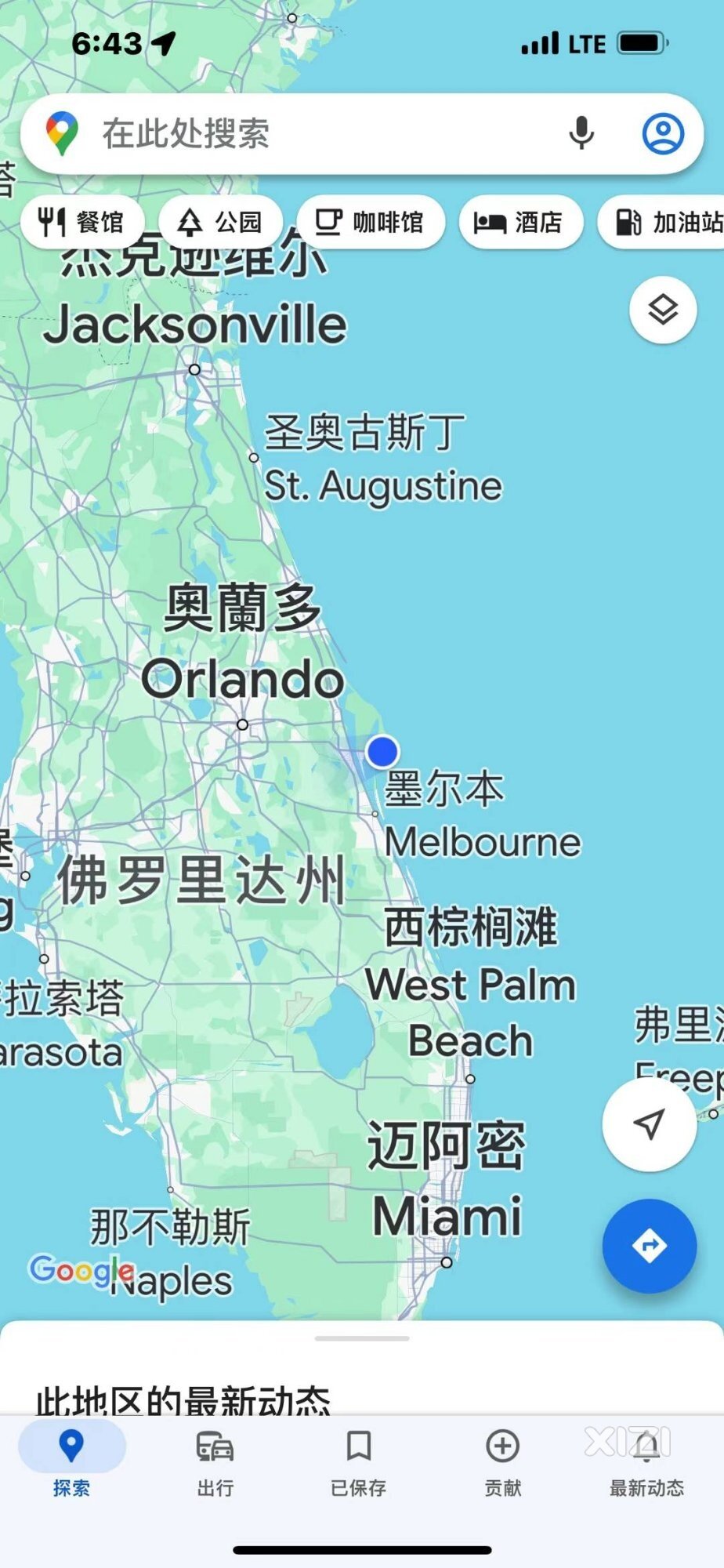Switch to the 贡献 tab

coord(502,1461)
